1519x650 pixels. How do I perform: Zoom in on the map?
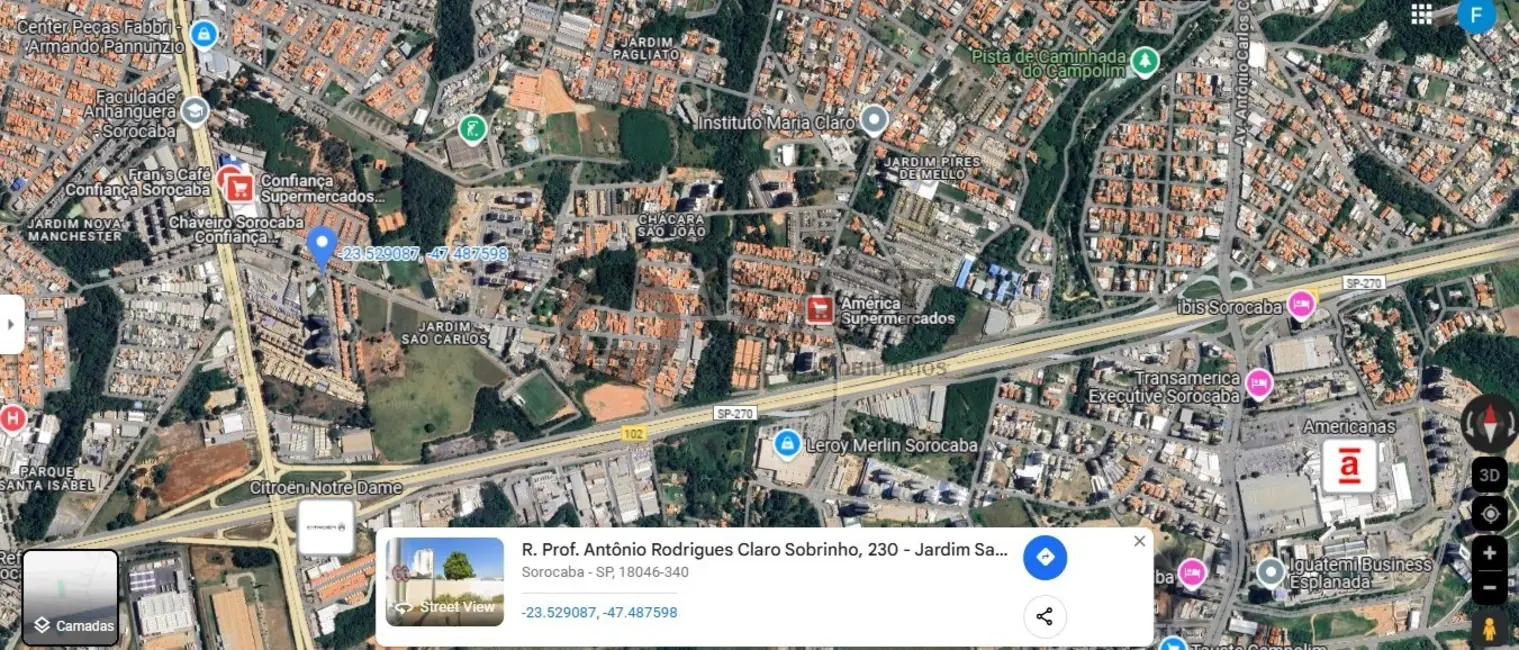click(x=1489, y=553)
